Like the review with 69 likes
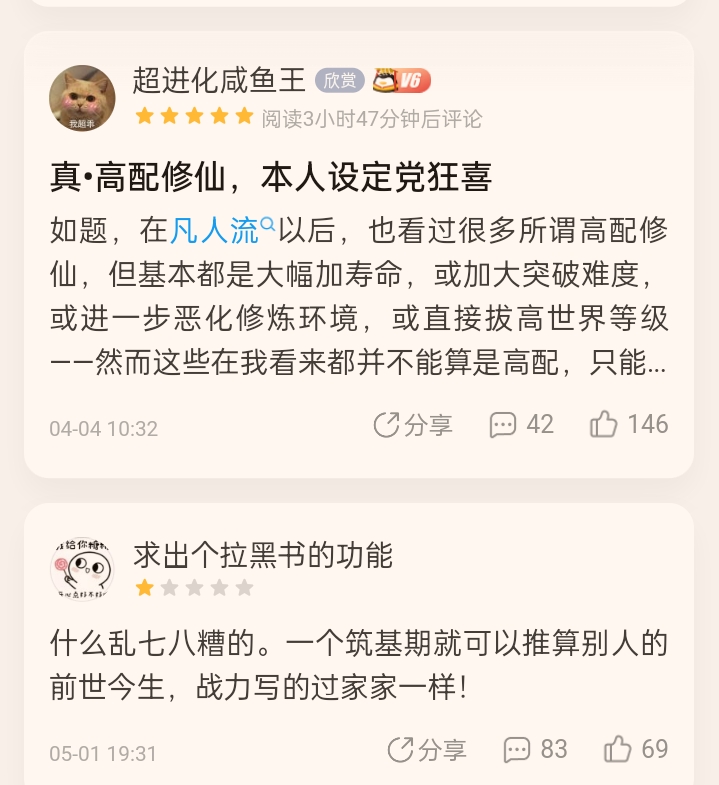 click(x=635, y=749)
